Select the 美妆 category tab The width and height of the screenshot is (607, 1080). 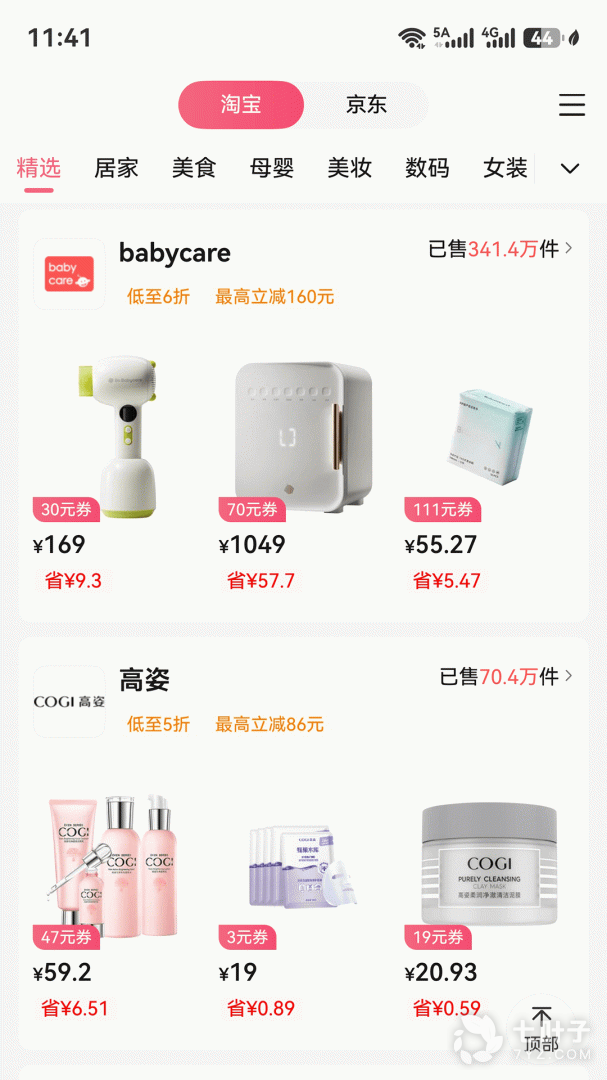[x=349, y=168]
